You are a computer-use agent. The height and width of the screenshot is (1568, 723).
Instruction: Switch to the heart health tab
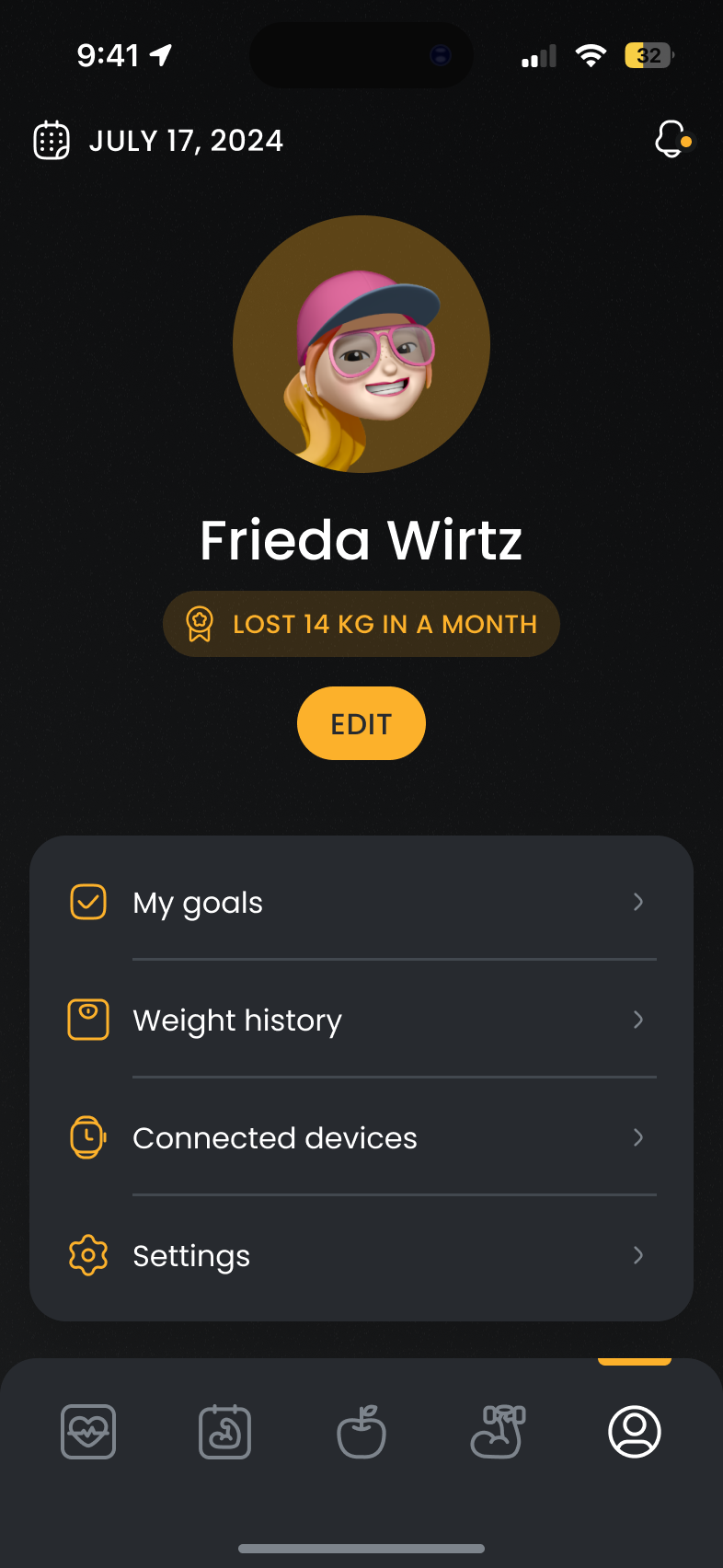(x=88, y=1432)
